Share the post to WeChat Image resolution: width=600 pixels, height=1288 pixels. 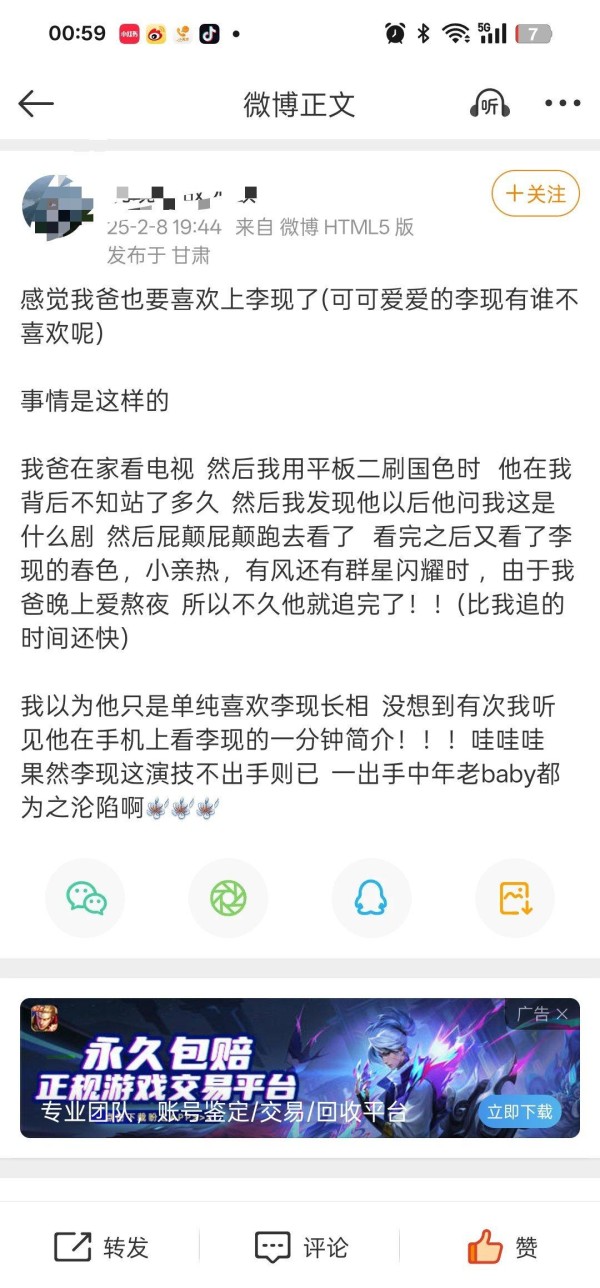(86, 898)
